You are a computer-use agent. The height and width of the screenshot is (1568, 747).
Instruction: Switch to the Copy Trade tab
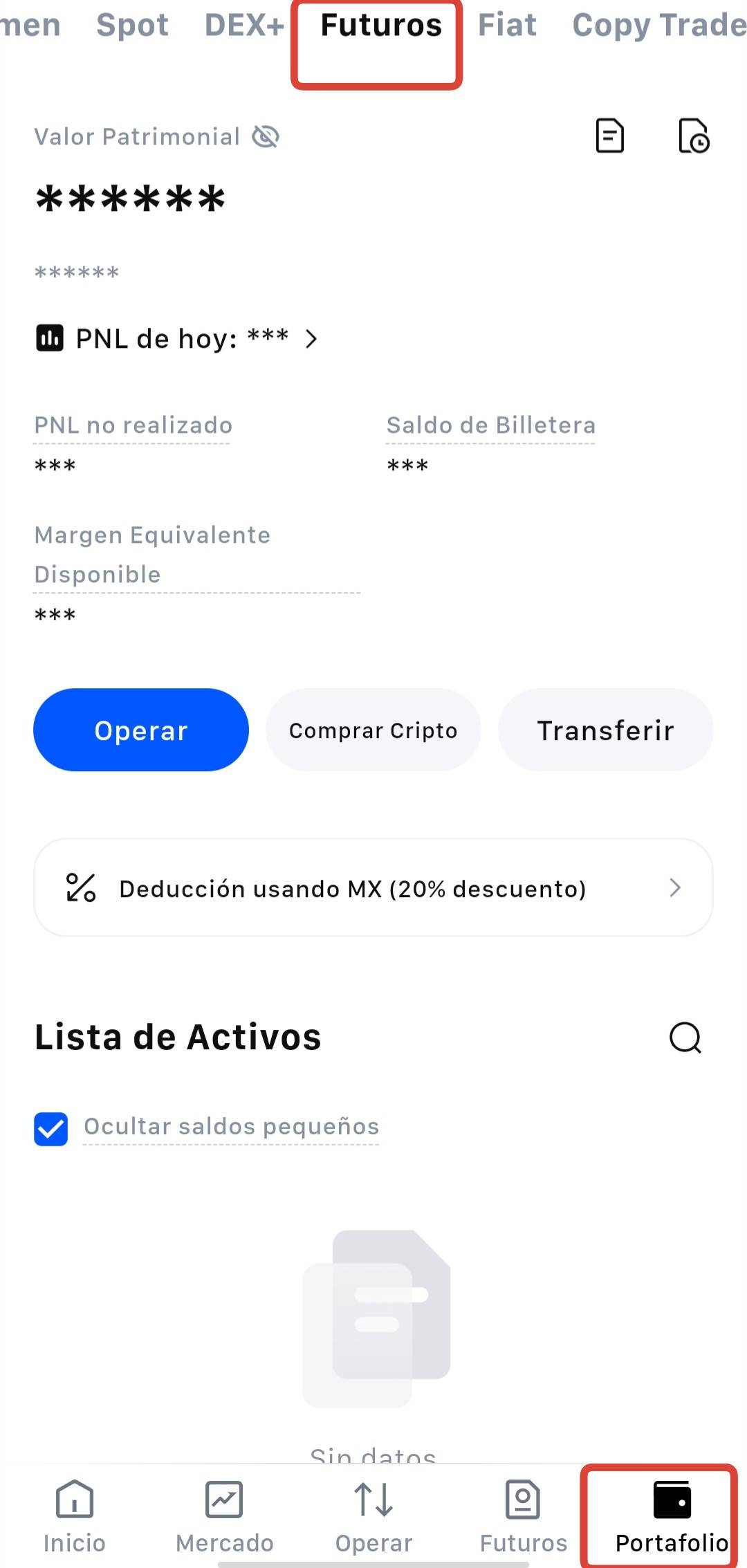point(658,26)
